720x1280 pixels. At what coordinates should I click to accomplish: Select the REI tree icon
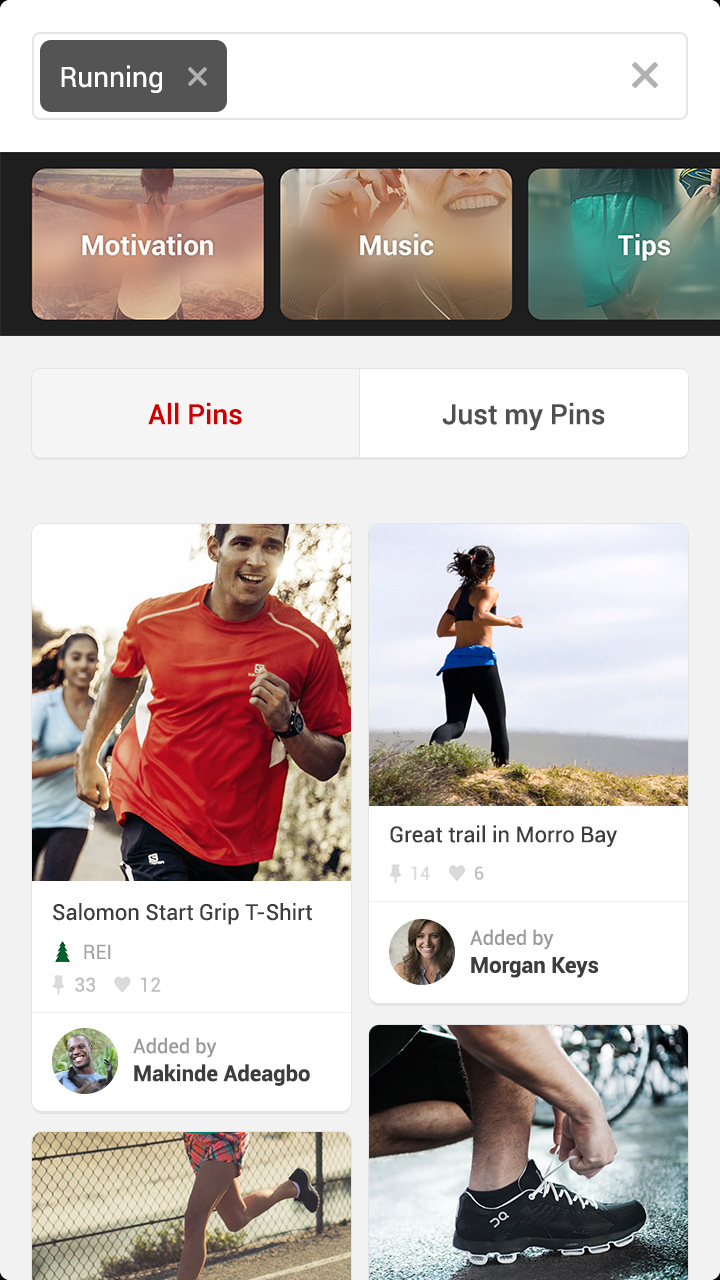tap(61, 953)
